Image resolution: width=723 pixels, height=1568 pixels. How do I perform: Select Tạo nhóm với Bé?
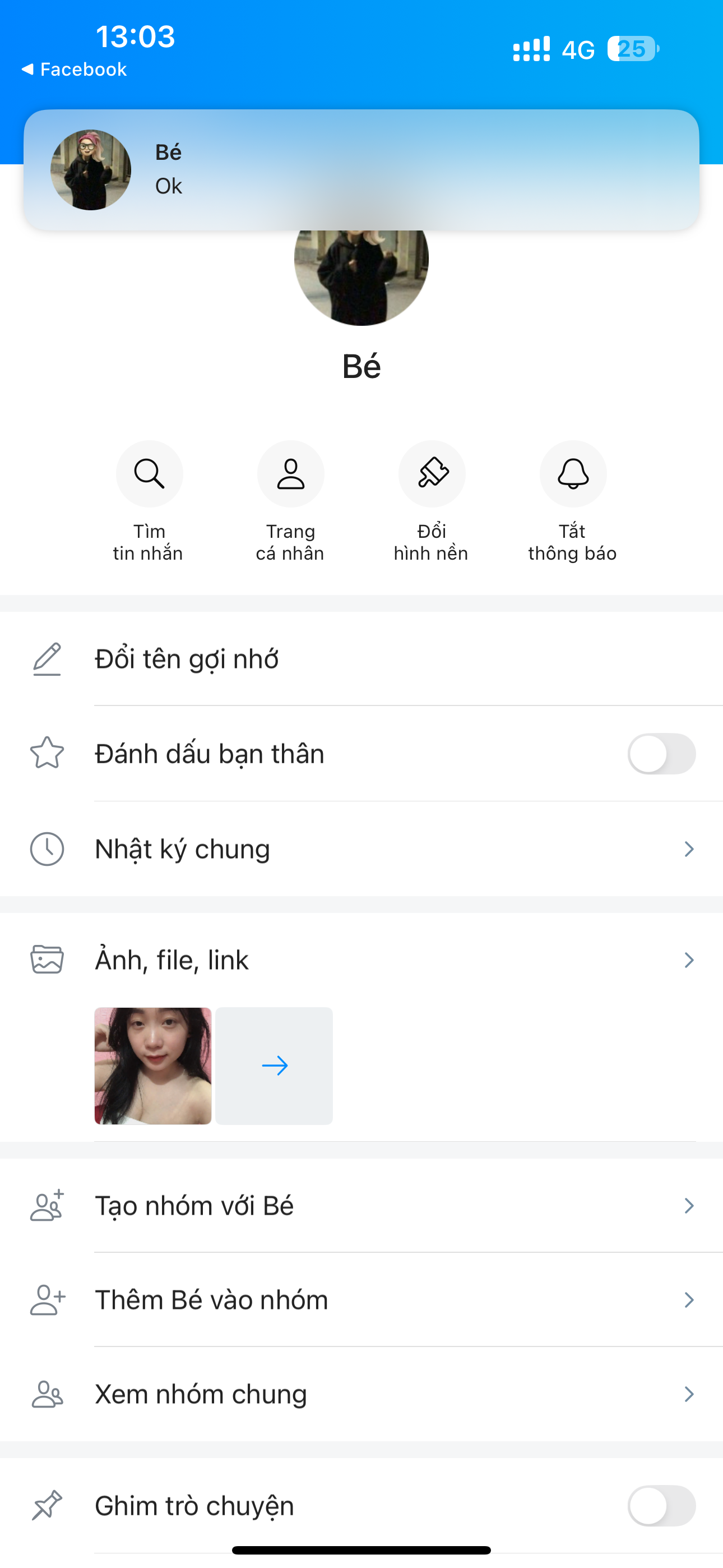click(361, 1206)
